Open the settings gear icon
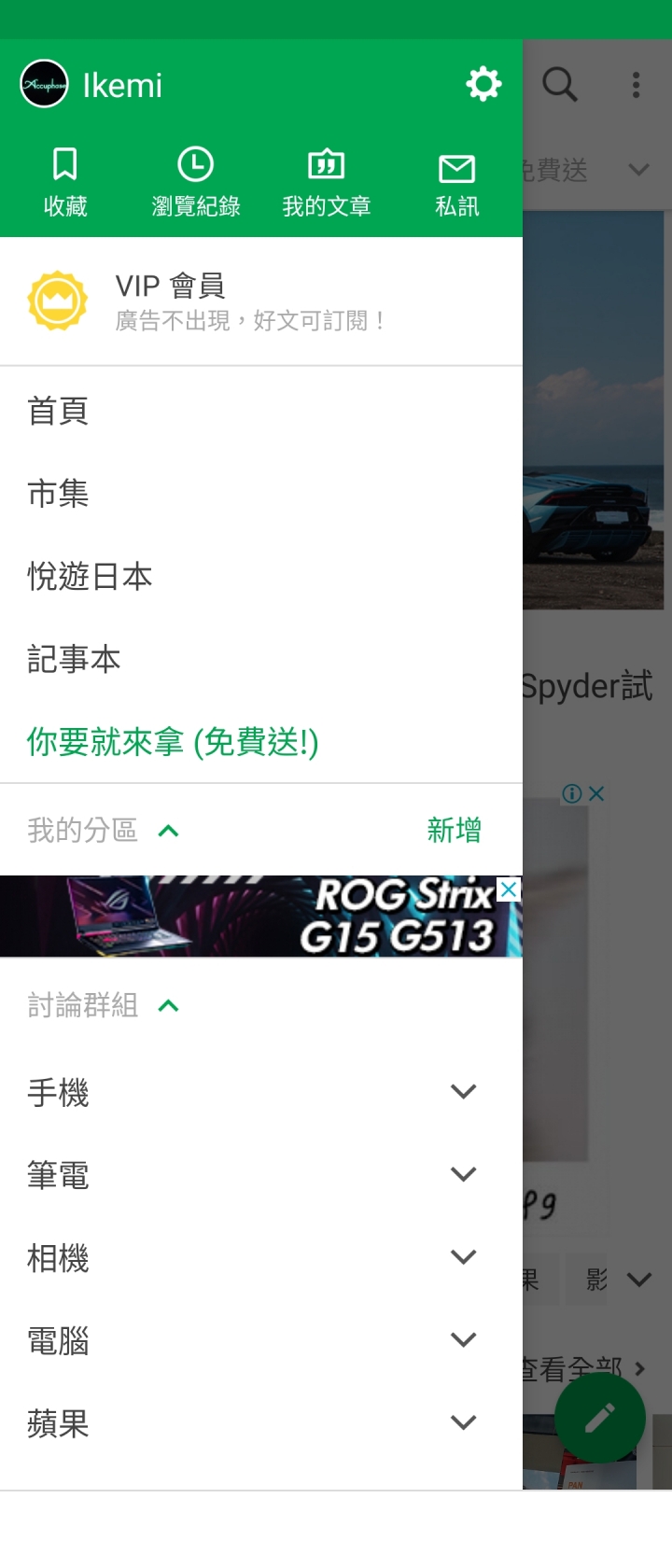Viewport: 672px width, 1568px height. point(483,85)
